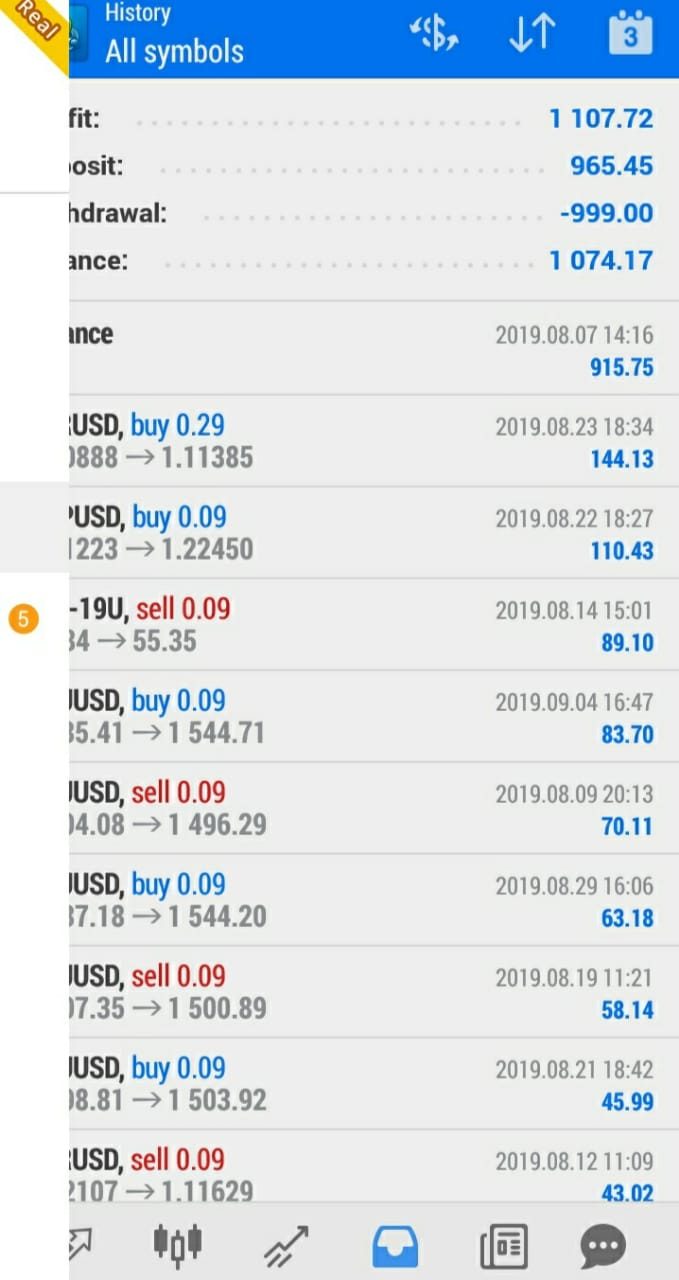679x1280 pixels.
Task: Switch to the Chat messages tab
Action: [x=603, y=1245]
